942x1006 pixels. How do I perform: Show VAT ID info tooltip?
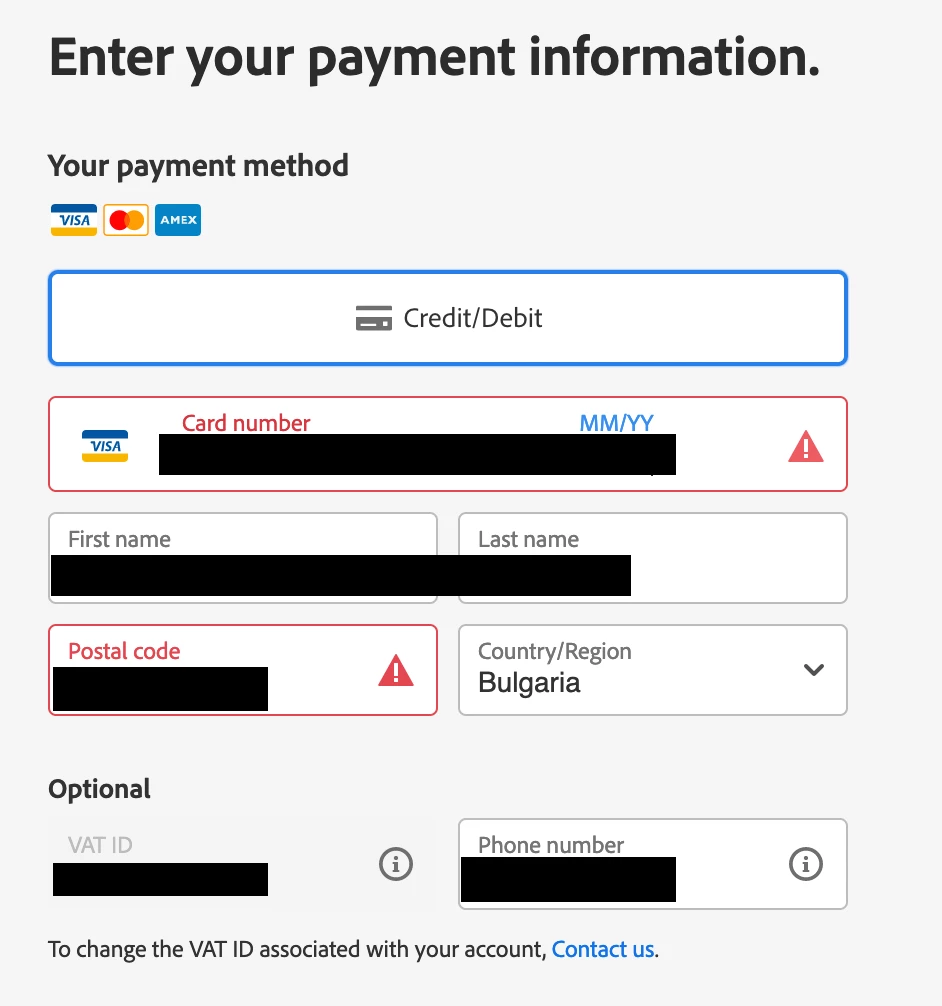[396, 863]
